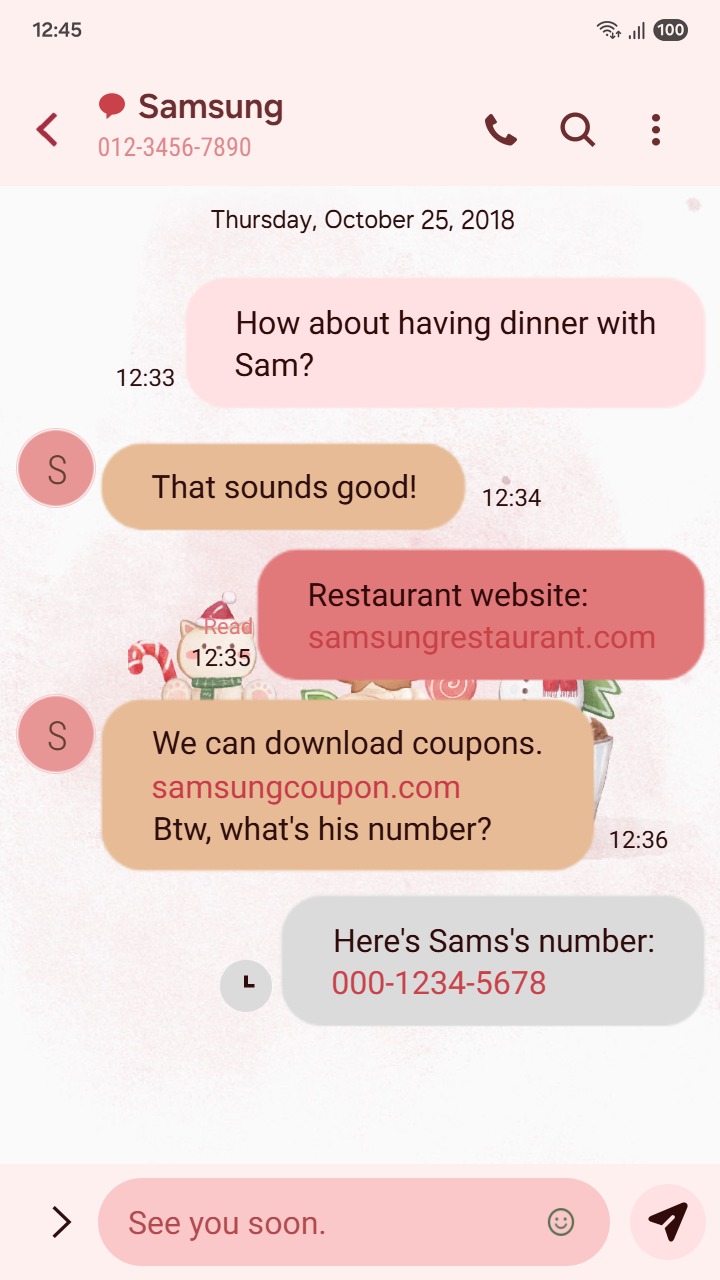Image resolution: width=720 pixels, height=1280 pixels.
Task: Call the Samsung contact
Action: (500, 130)
